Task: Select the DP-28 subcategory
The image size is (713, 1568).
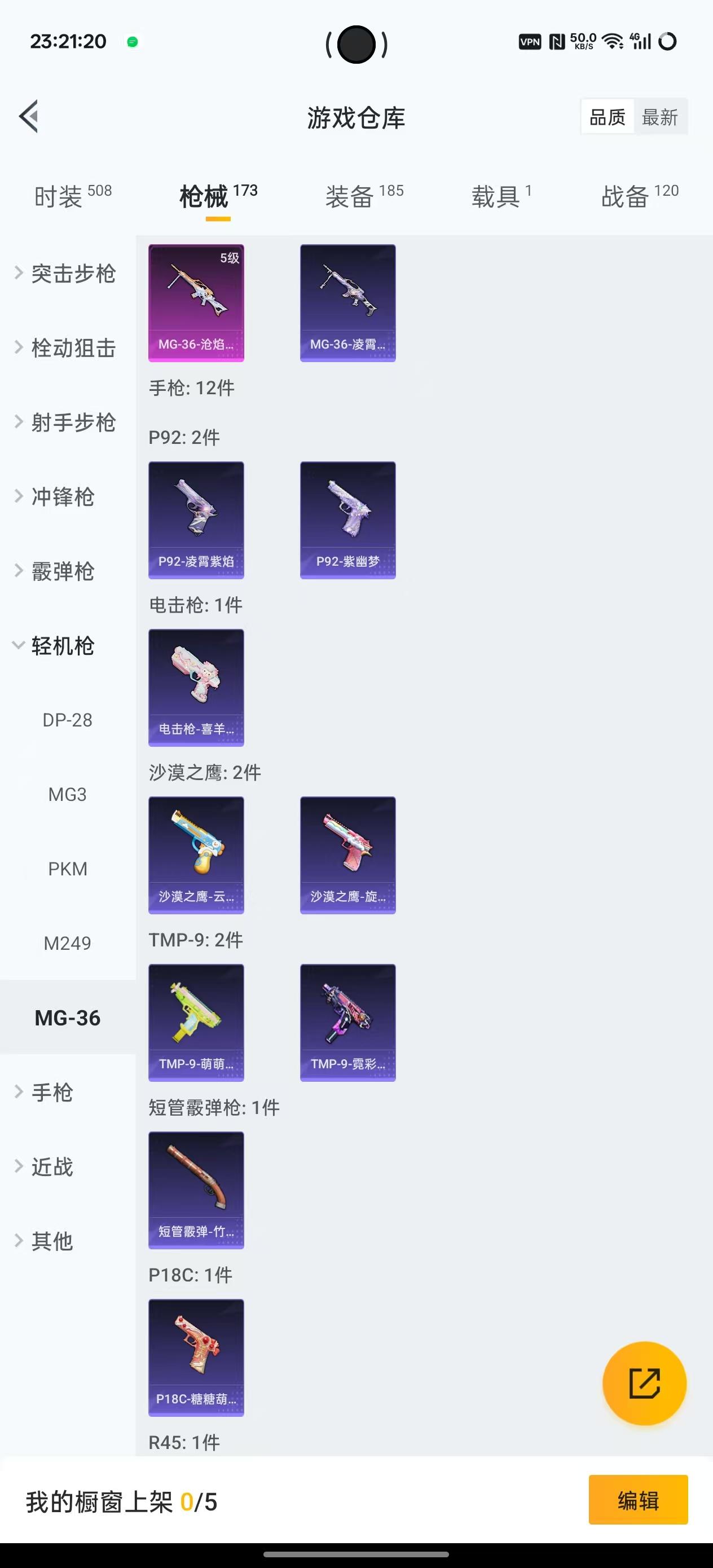Action: tap(68, 720)
